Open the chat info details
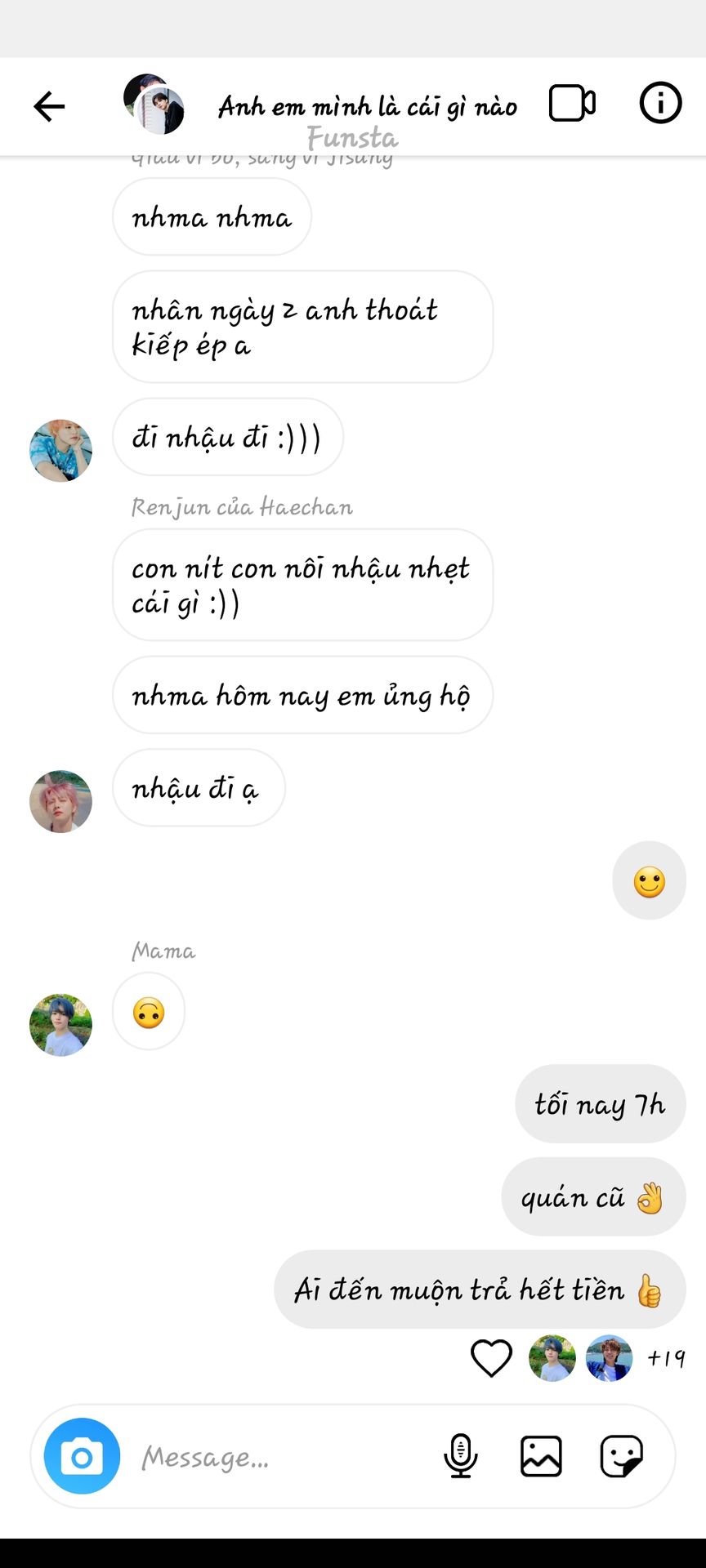Image resolution: width=706 pixels, height=1568 pixels. [659, 104]
